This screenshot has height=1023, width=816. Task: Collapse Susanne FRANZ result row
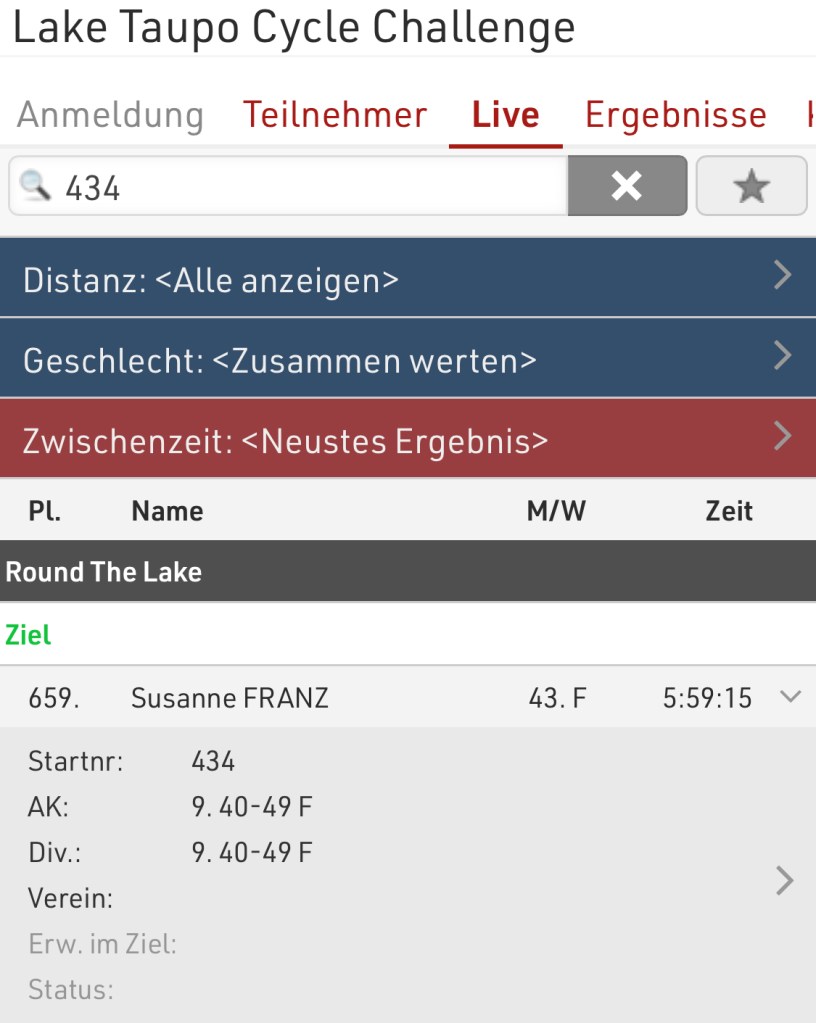coord(789,697)
